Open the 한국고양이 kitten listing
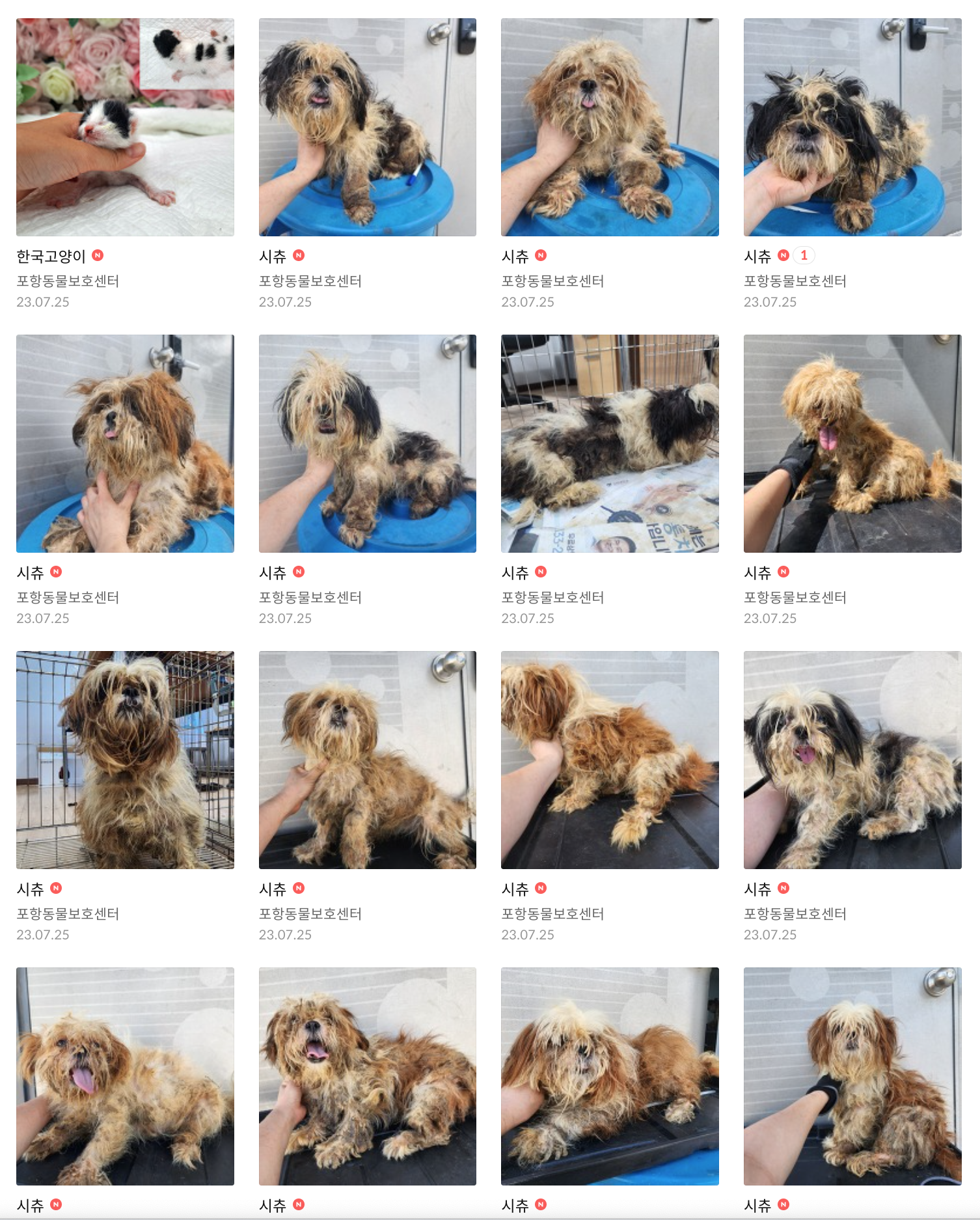 point(125,128)
